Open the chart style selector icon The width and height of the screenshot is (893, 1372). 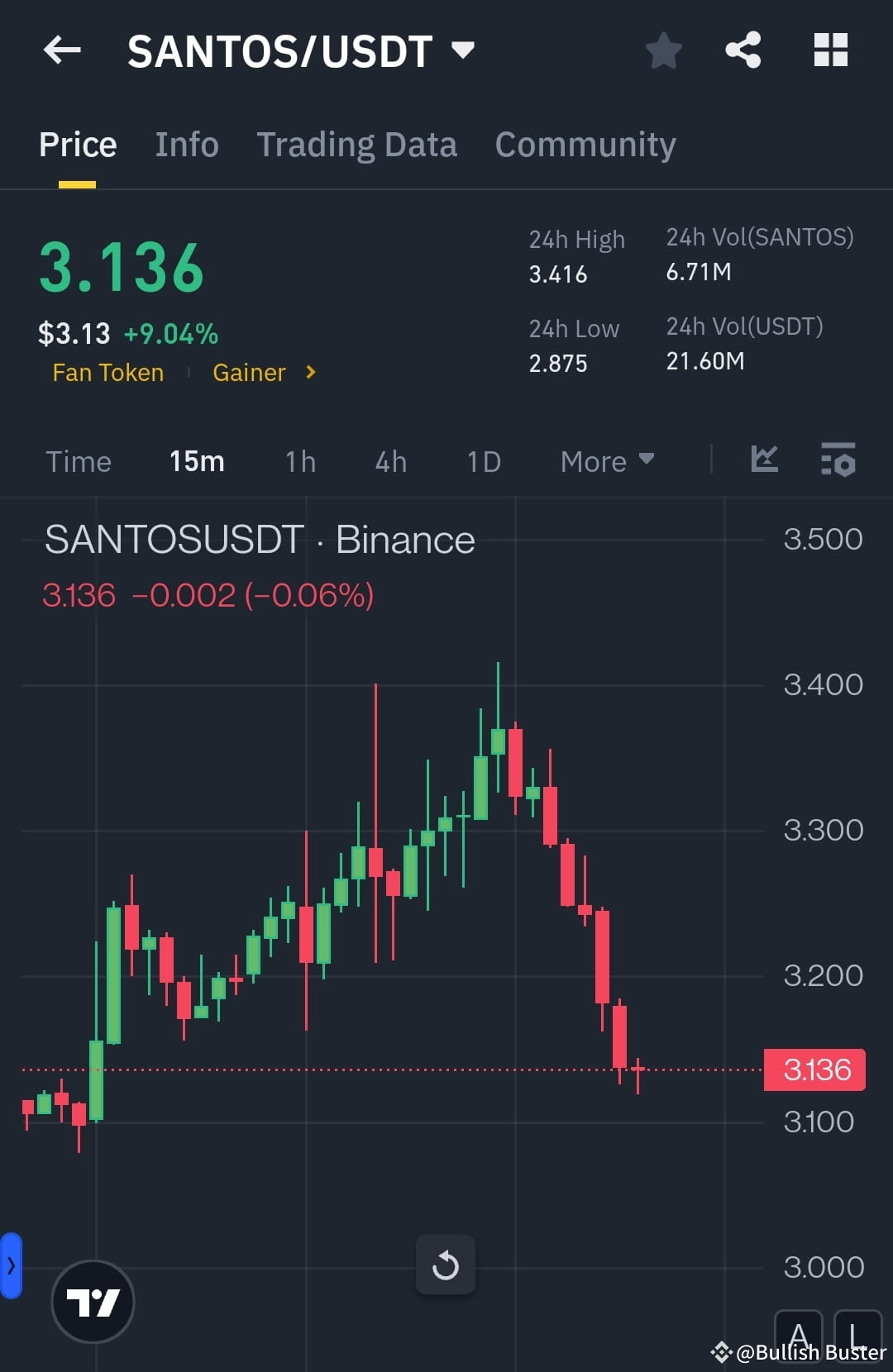pyautogui.click(x=764, y=461)
